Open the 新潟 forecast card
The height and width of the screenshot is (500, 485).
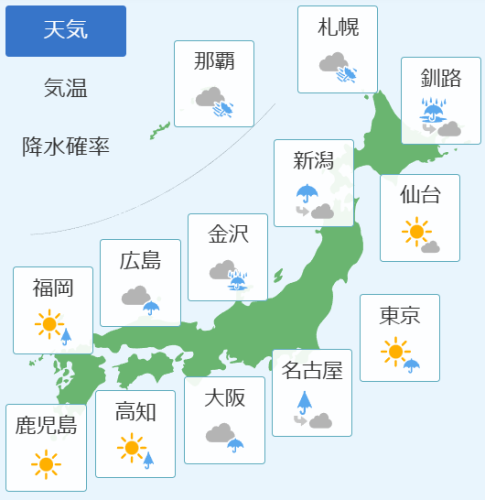tap(314, 183)
